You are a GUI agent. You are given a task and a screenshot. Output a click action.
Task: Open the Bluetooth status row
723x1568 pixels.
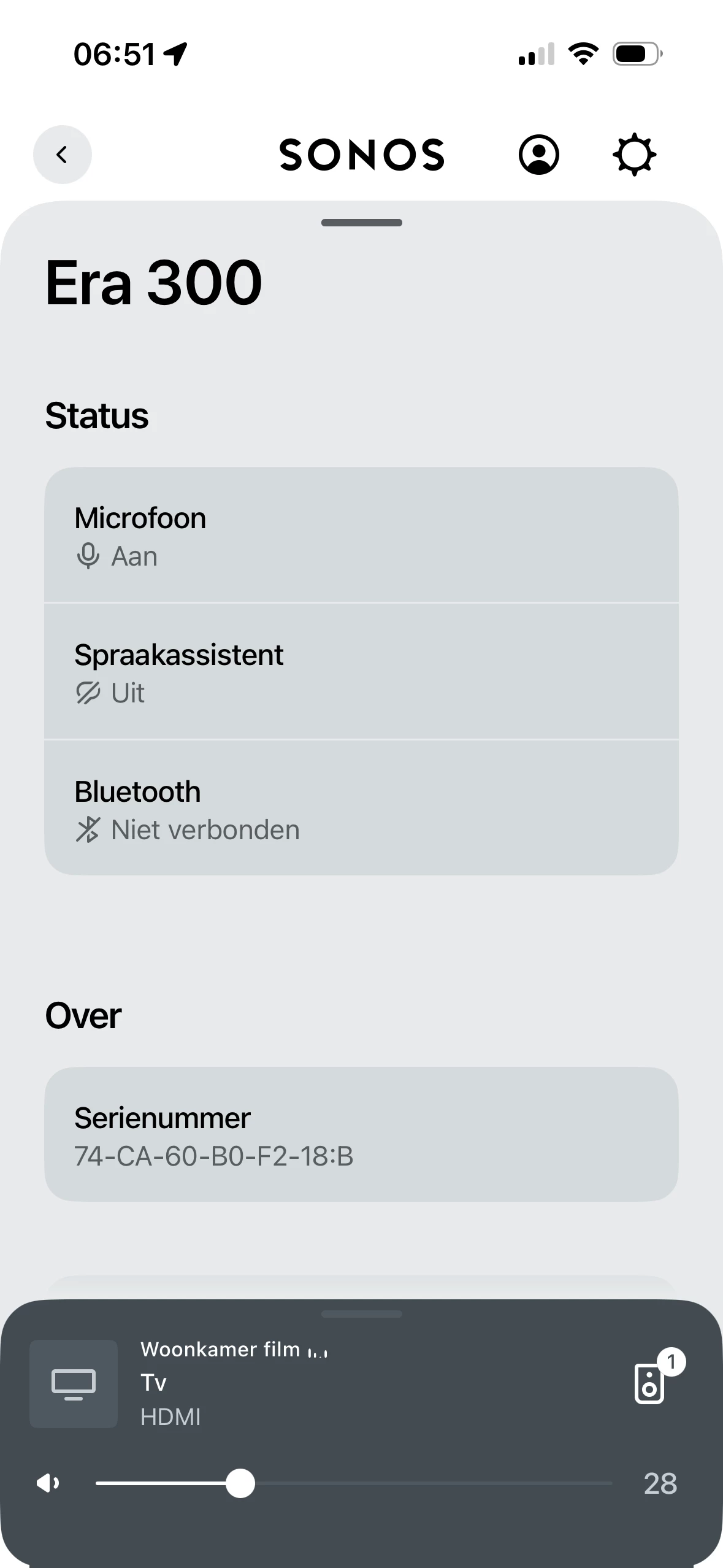coord(361,809)
